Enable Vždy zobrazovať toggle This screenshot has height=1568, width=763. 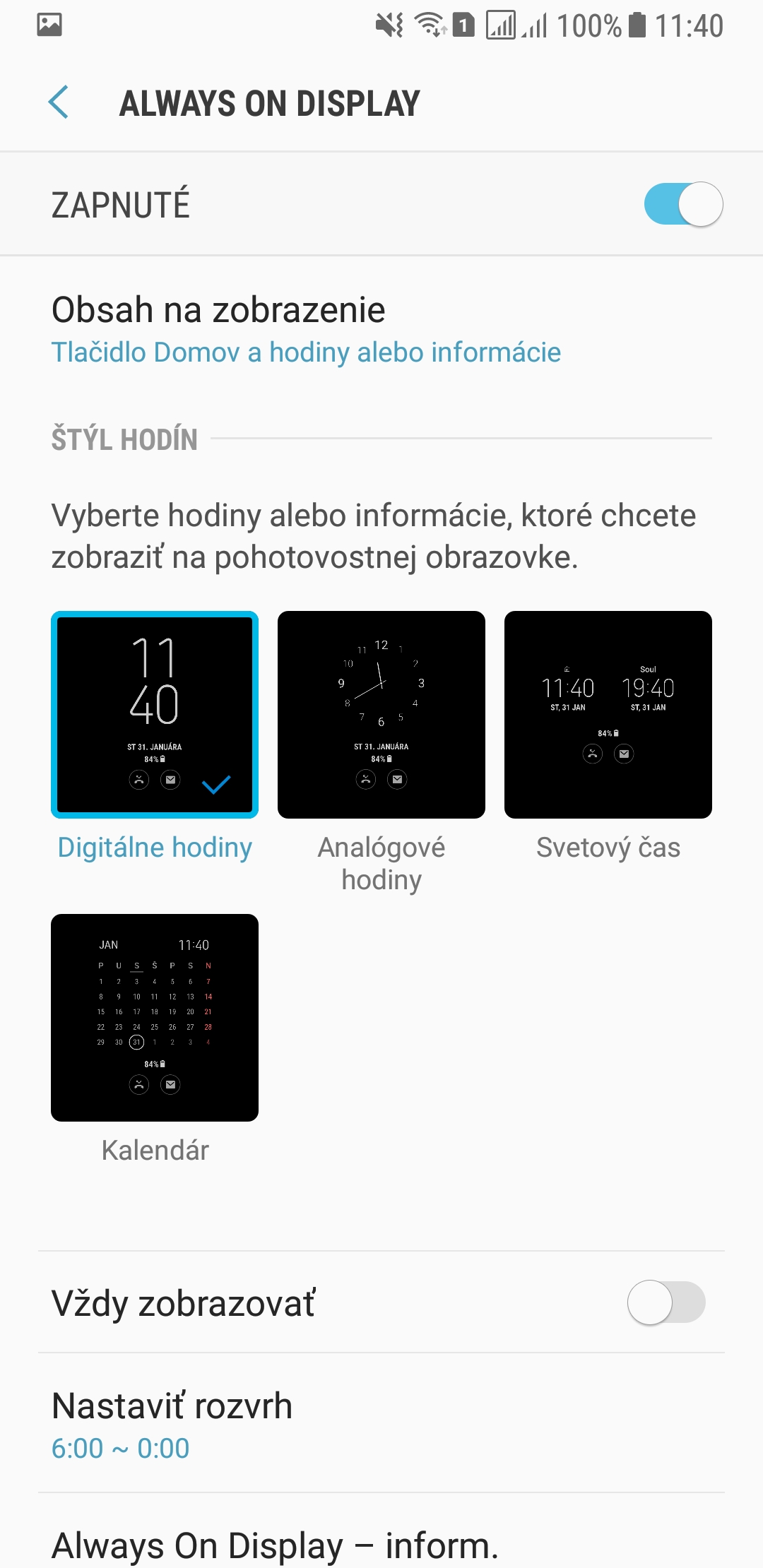pyautogui.click(x=666, y=1302)
